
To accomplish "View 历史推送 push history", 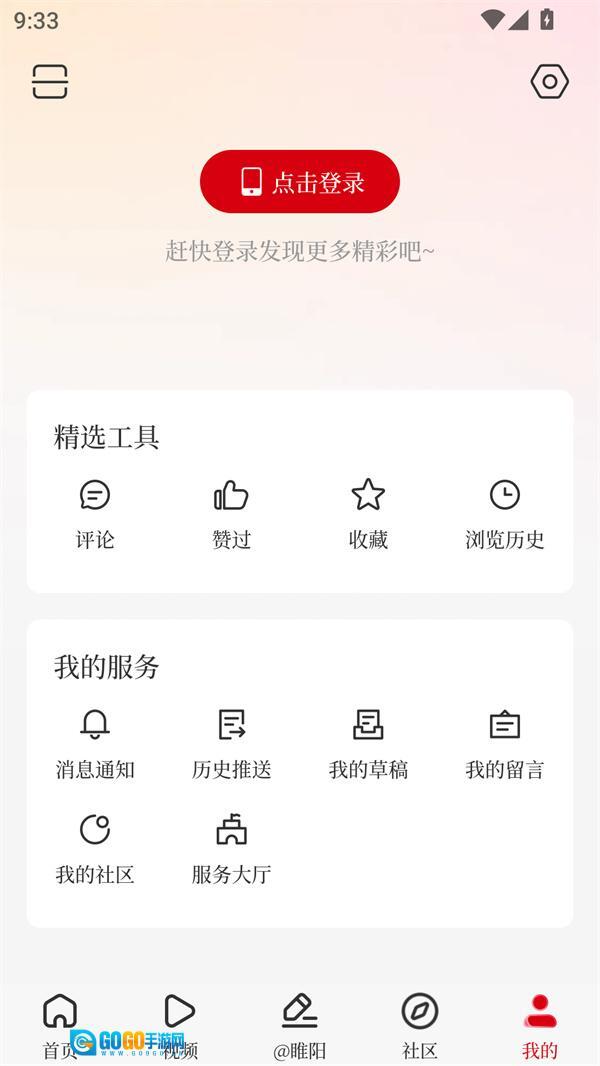I will coord(231,744).
